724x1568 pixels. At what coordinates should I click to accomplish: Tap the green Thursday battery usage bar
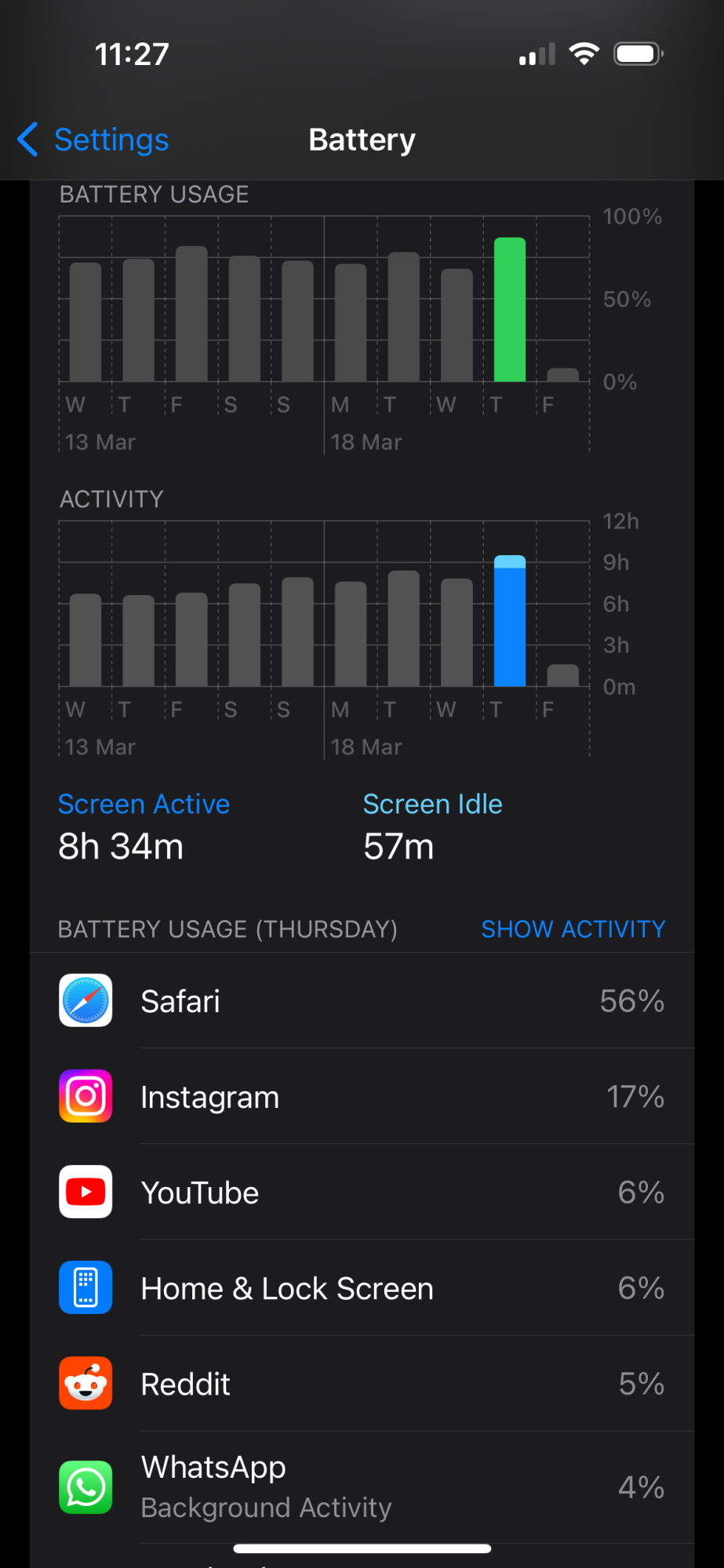(510, 310)
